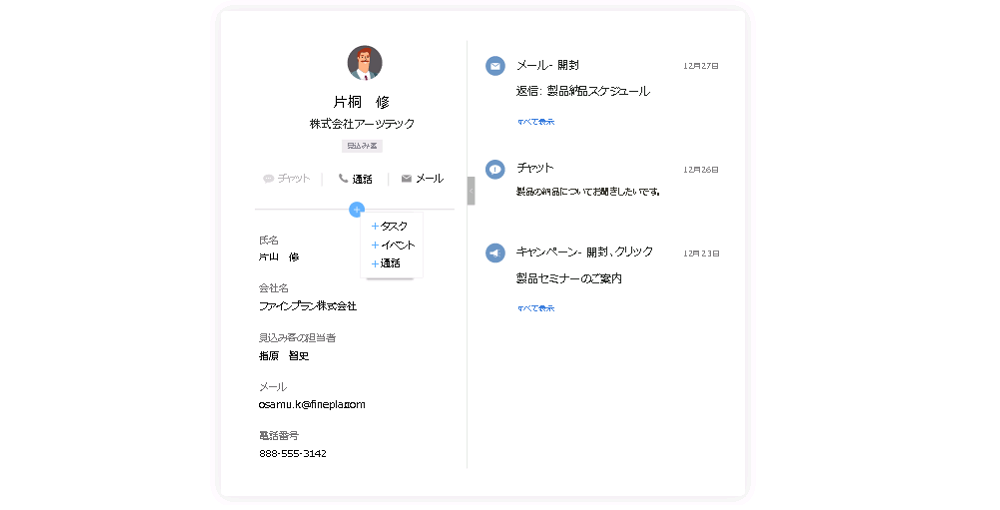The width and height of the screenshot is (1000, 510).
Task: Start a call via 通話 button
Action: pyautogui.click(x=355, y=178)
